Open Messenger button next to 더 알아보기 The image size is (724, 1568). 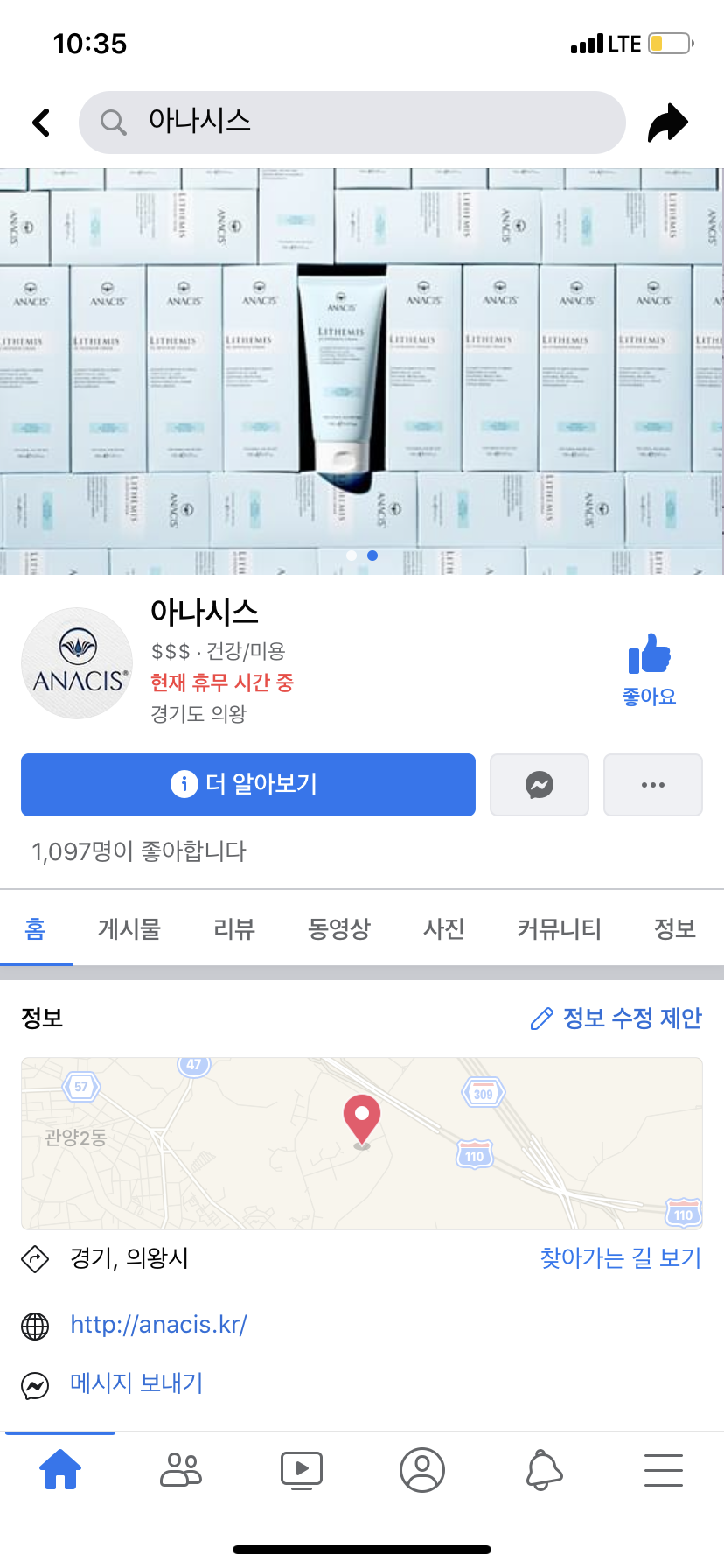pos(540,785)
